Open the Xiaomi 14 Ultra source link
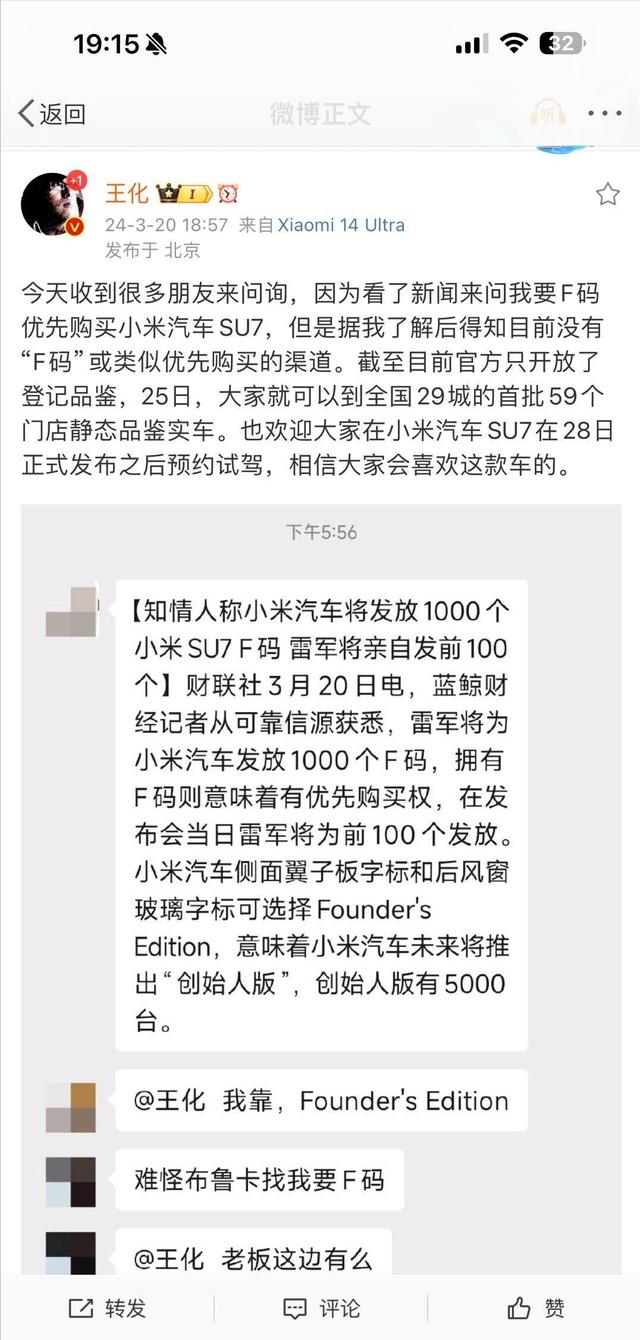The width and height of the screenshot is (640, 1340). 341,225
